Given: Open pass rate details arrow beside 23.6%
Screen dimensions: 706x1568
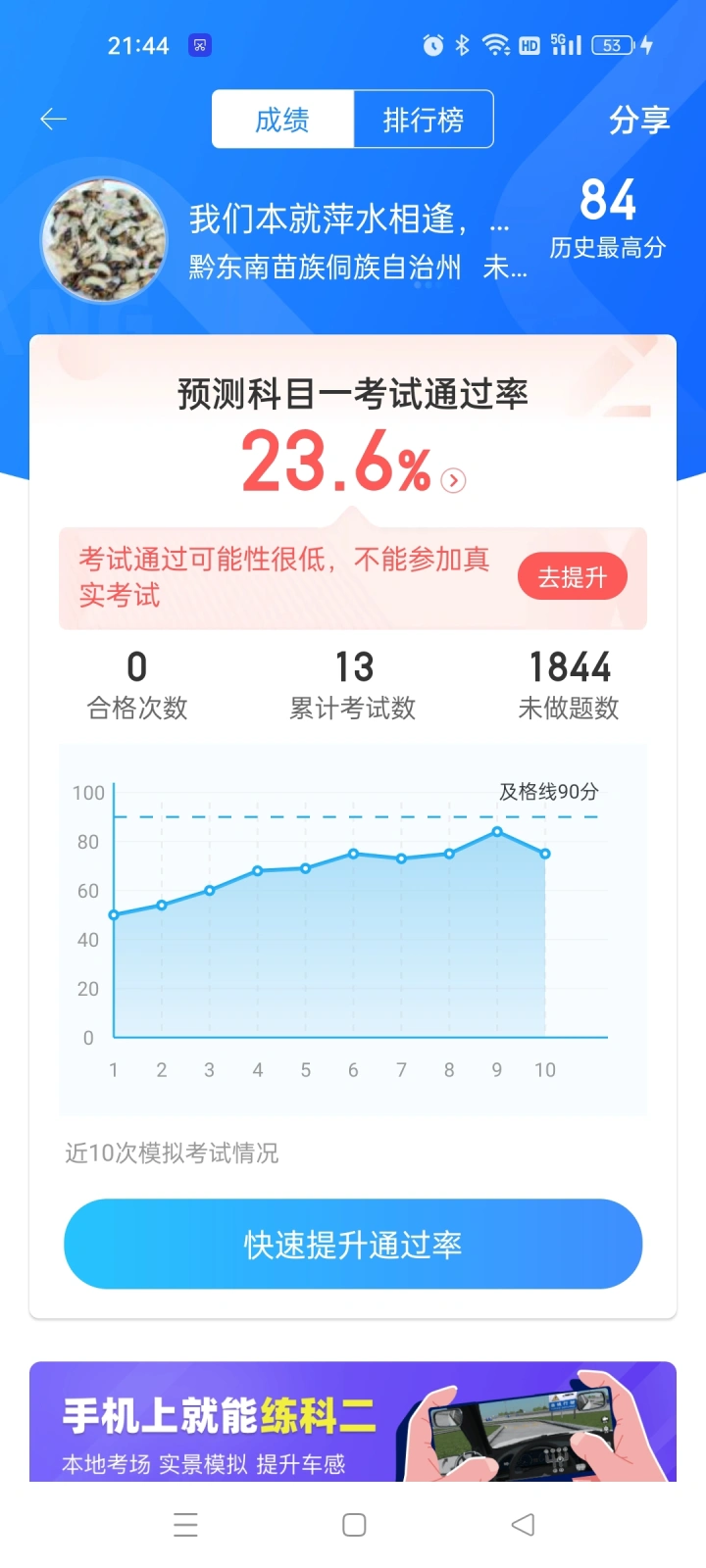Looking at the screenshot, I should tap(453, 480).
